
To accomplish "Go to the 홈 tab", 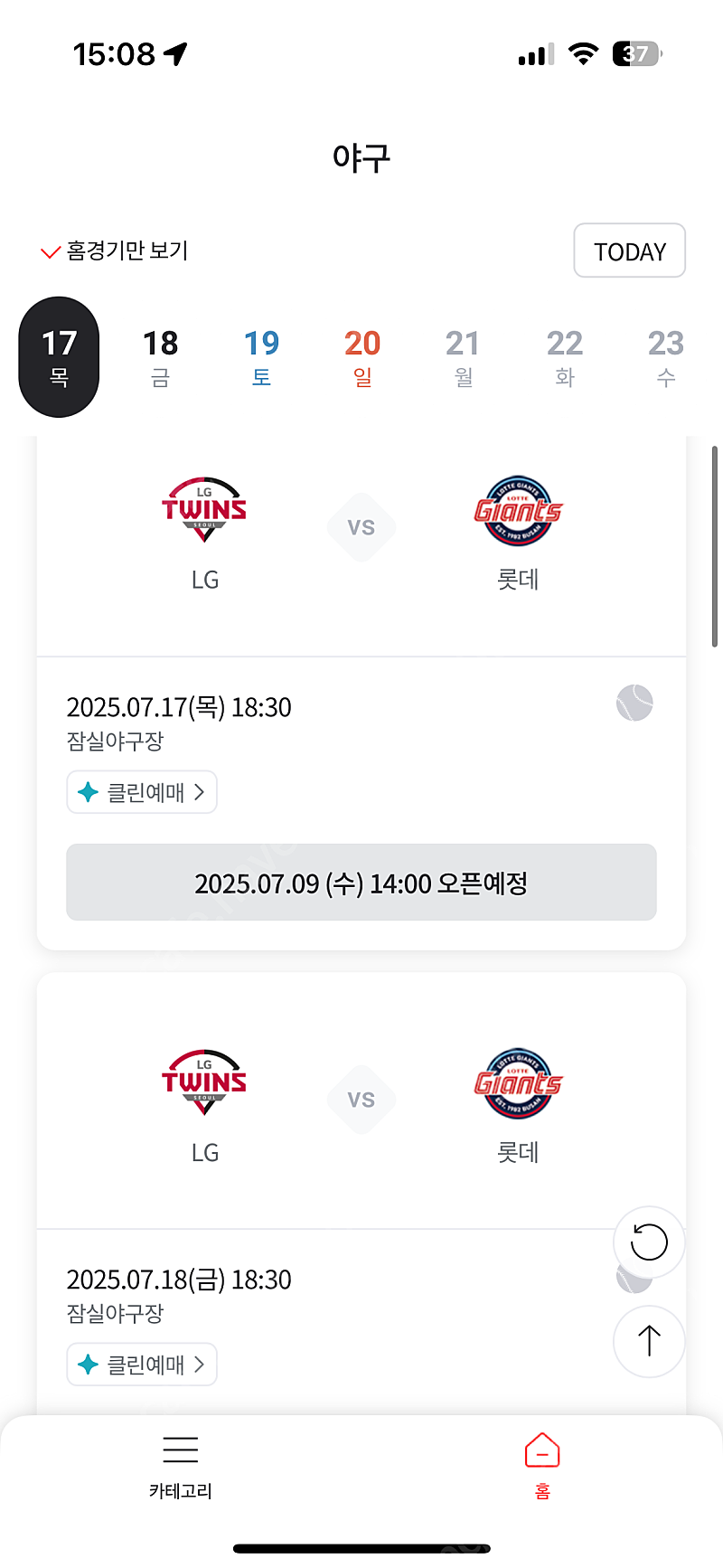I will coord(542,1467).
